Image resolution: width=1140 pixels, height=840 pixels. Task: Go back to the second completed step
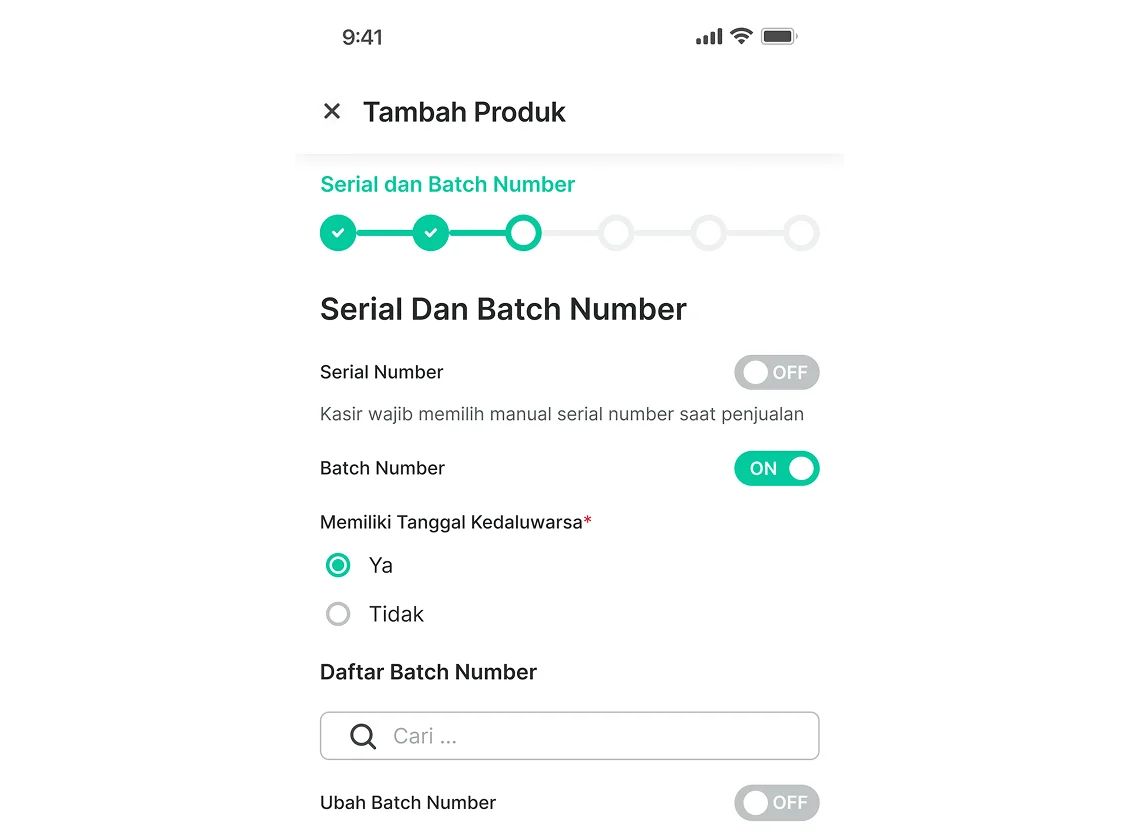tap(430, 234)
